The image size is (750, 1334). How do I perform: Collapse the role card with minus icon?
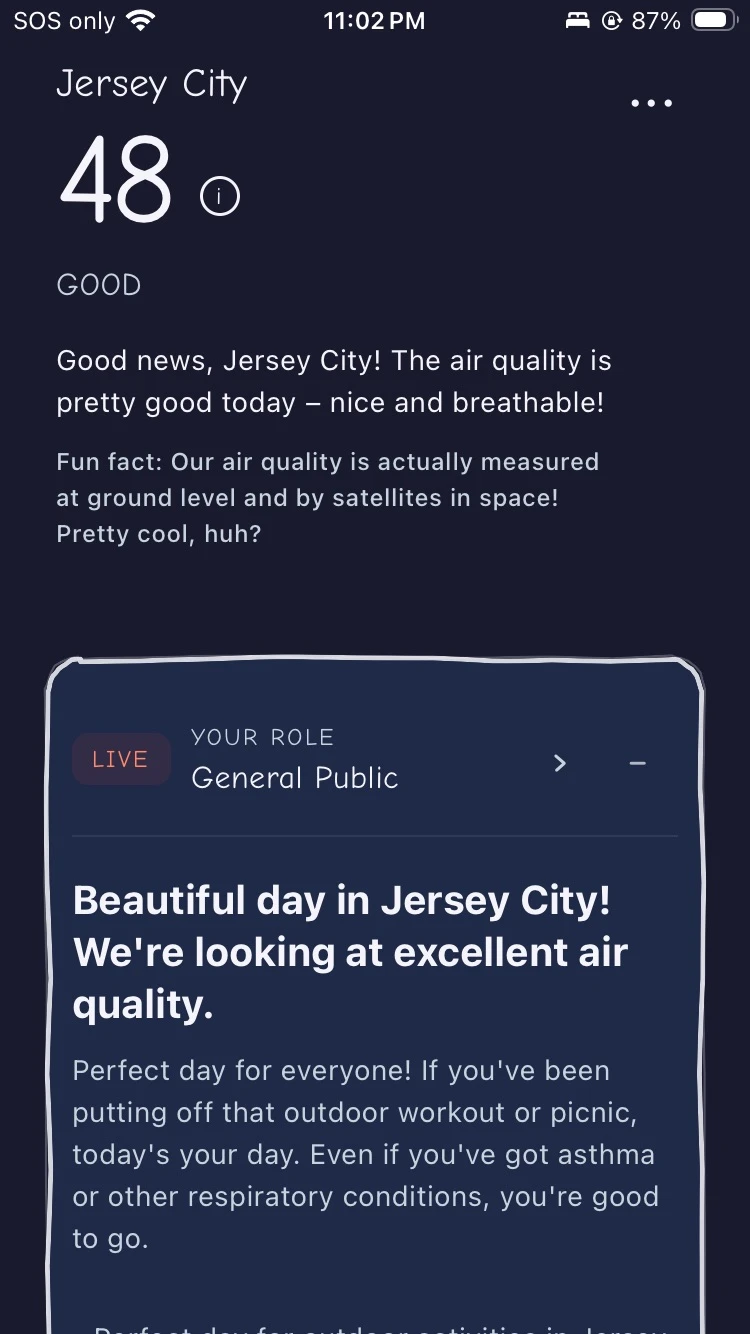[637, 763]
